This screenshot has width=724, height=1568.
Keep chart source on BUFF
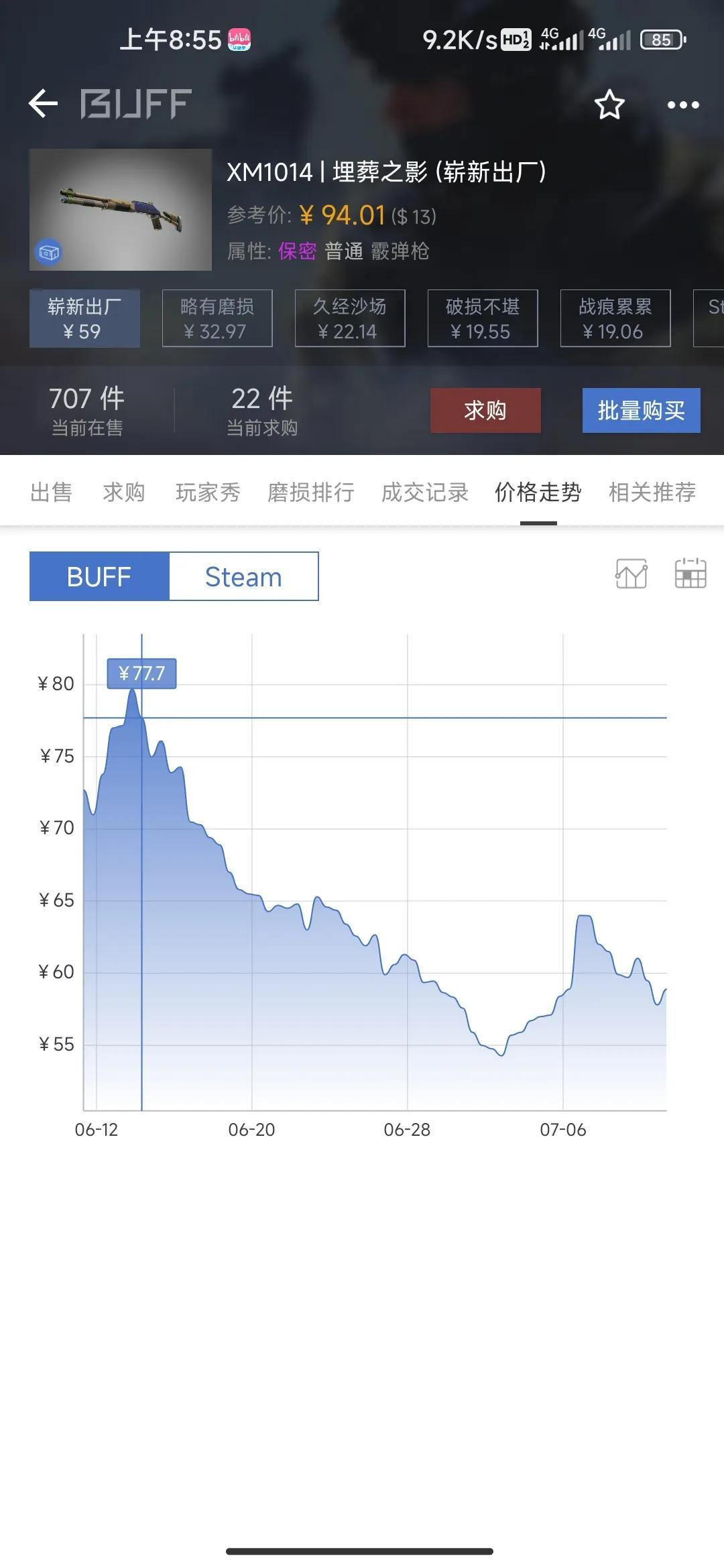[x=99, y=576]
